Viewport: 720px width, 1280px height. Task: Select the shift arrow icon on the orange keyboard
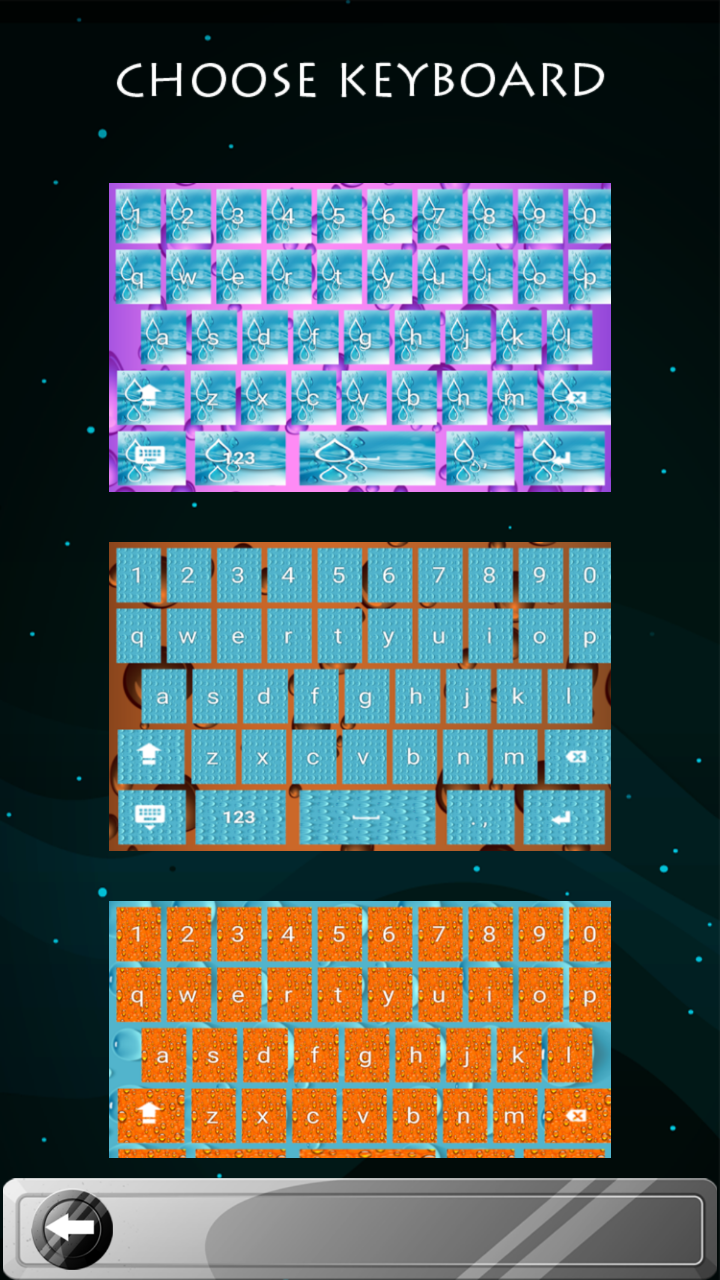150,1115
